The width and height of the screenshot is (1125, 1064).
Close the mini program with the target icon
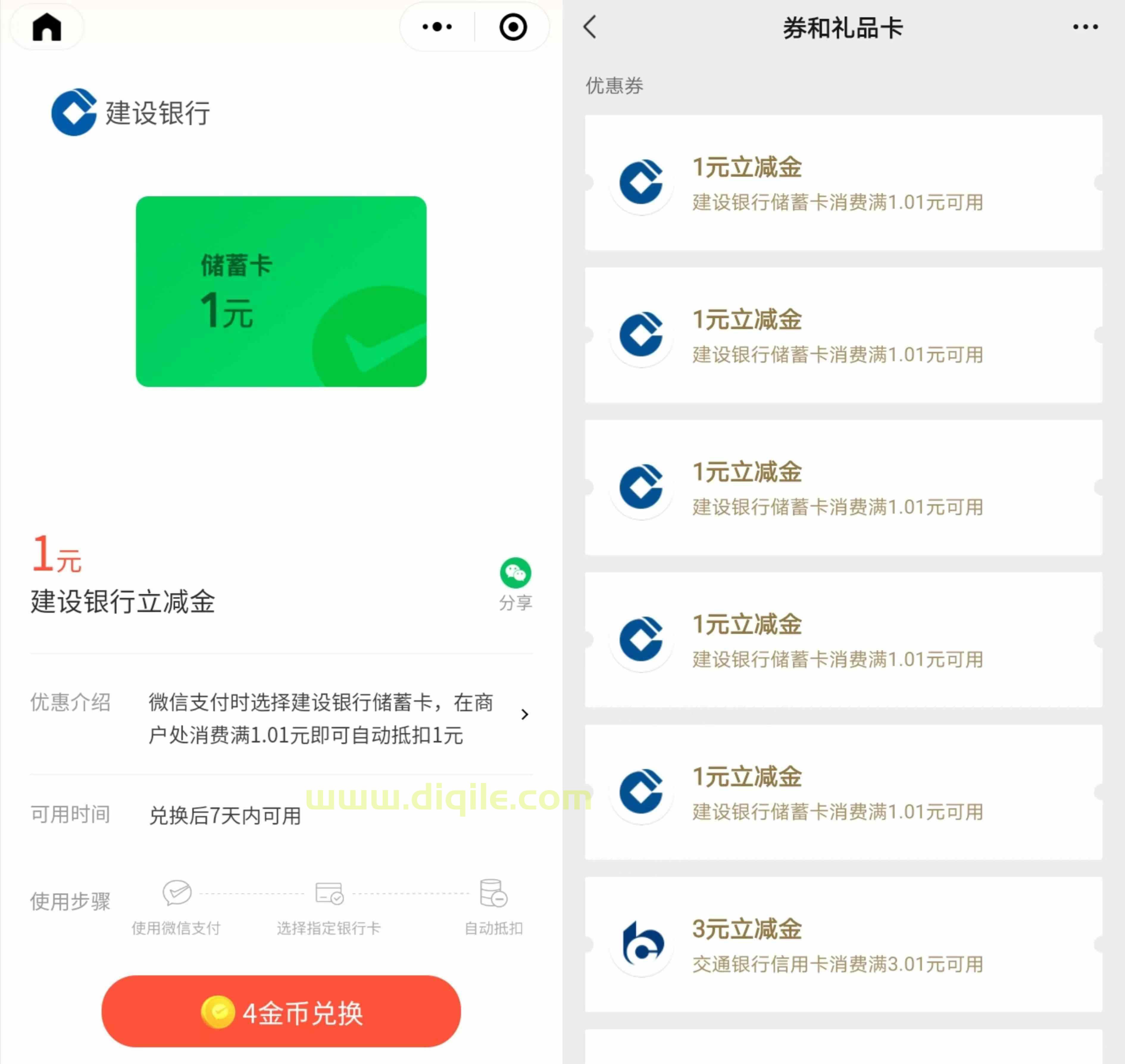point(512,27)
